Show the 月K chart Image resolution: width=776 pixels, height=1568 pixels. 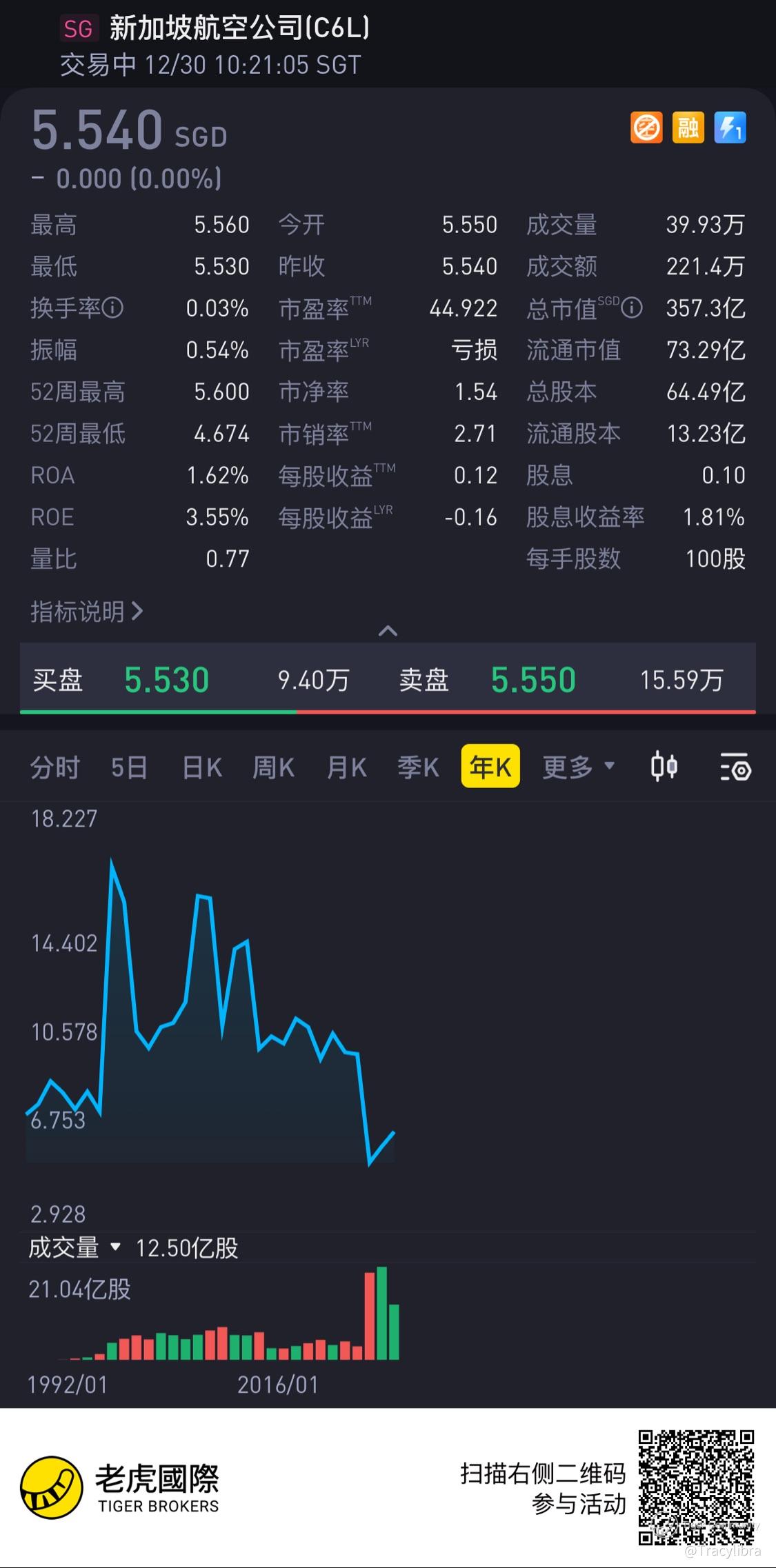click(x=346, y=767)
